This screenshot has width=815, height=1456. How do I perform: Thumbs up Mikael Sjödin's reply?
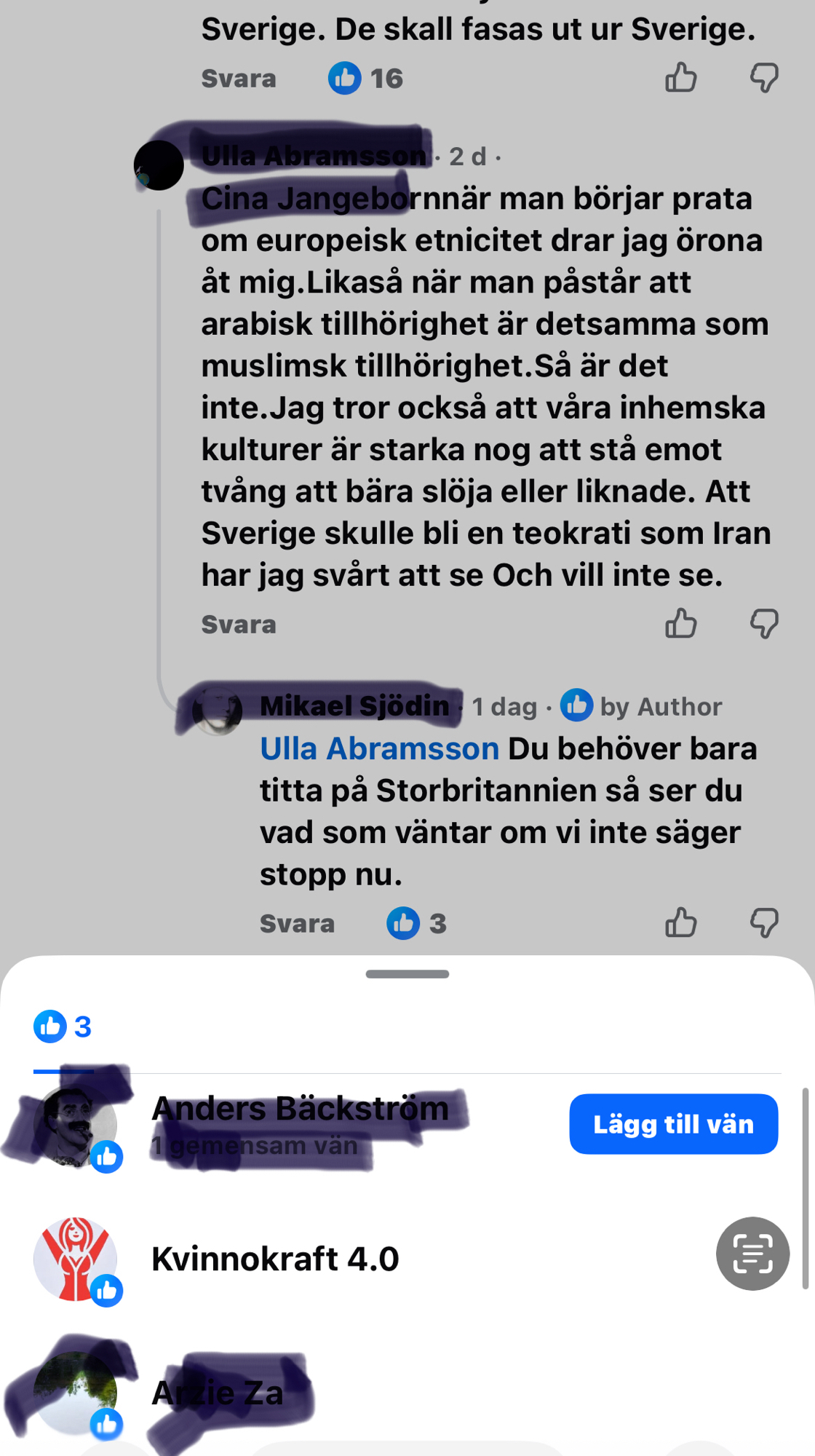[x=681, y=922]
